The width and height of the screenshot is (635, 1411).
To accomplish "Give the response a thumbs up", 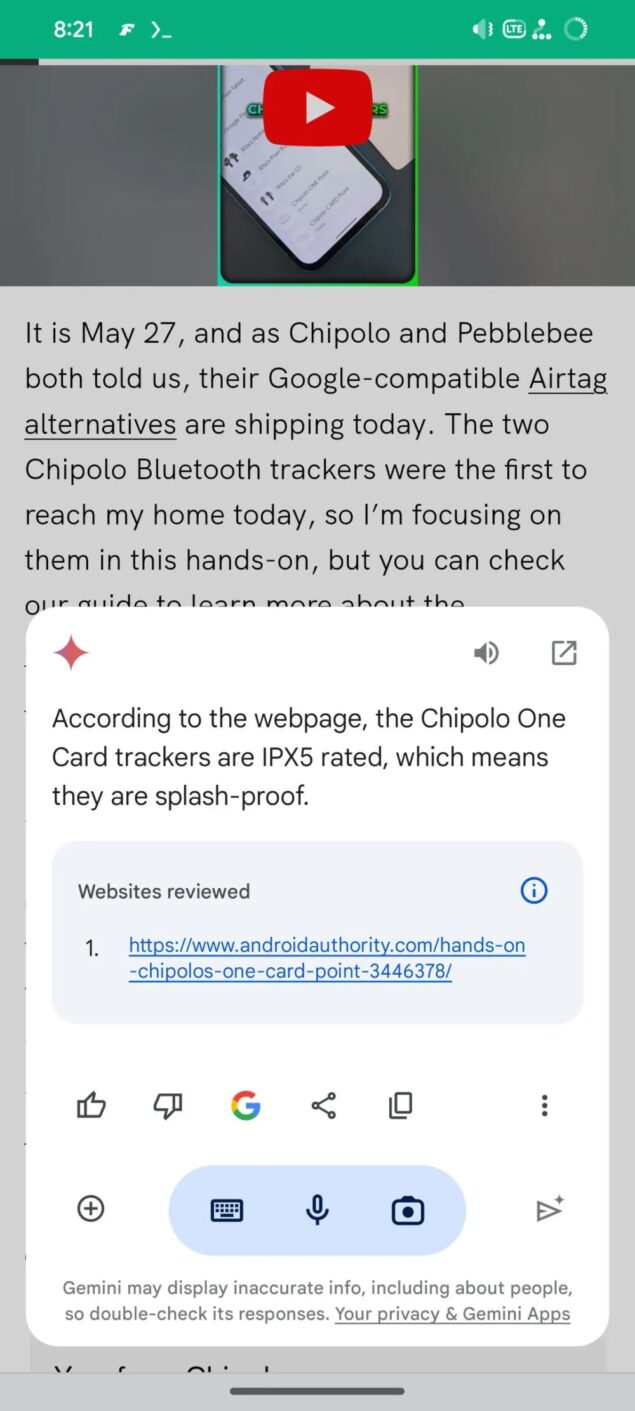I will [91, 1105].
